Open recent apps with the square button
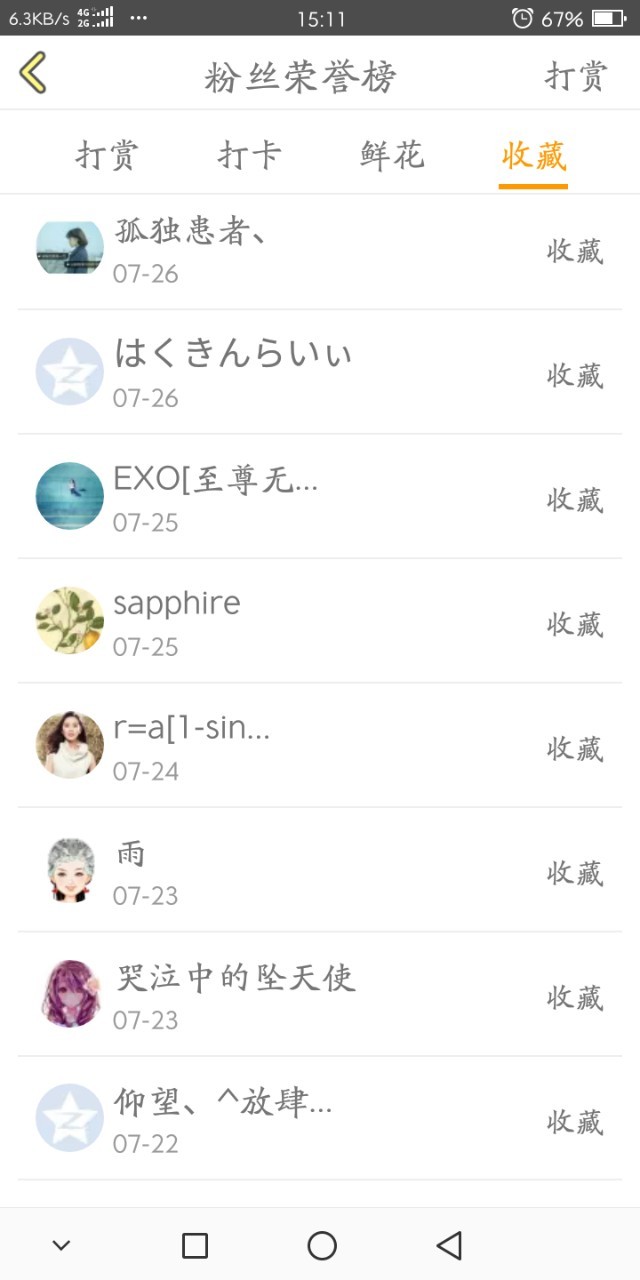This screenshot has width=640, height=1280. point(195,1245)
